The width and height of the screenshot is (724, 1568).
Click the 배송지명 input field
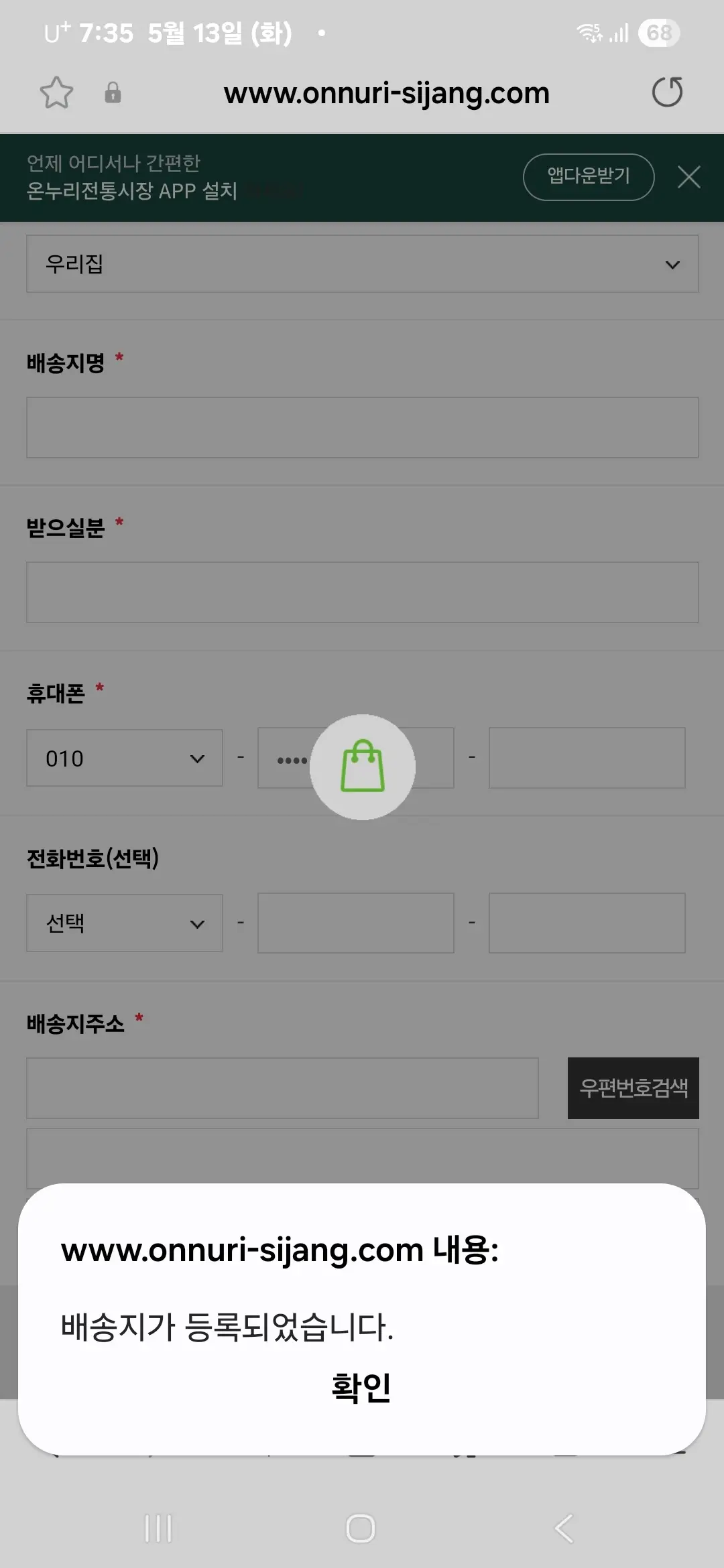click(x=362, y=427)
